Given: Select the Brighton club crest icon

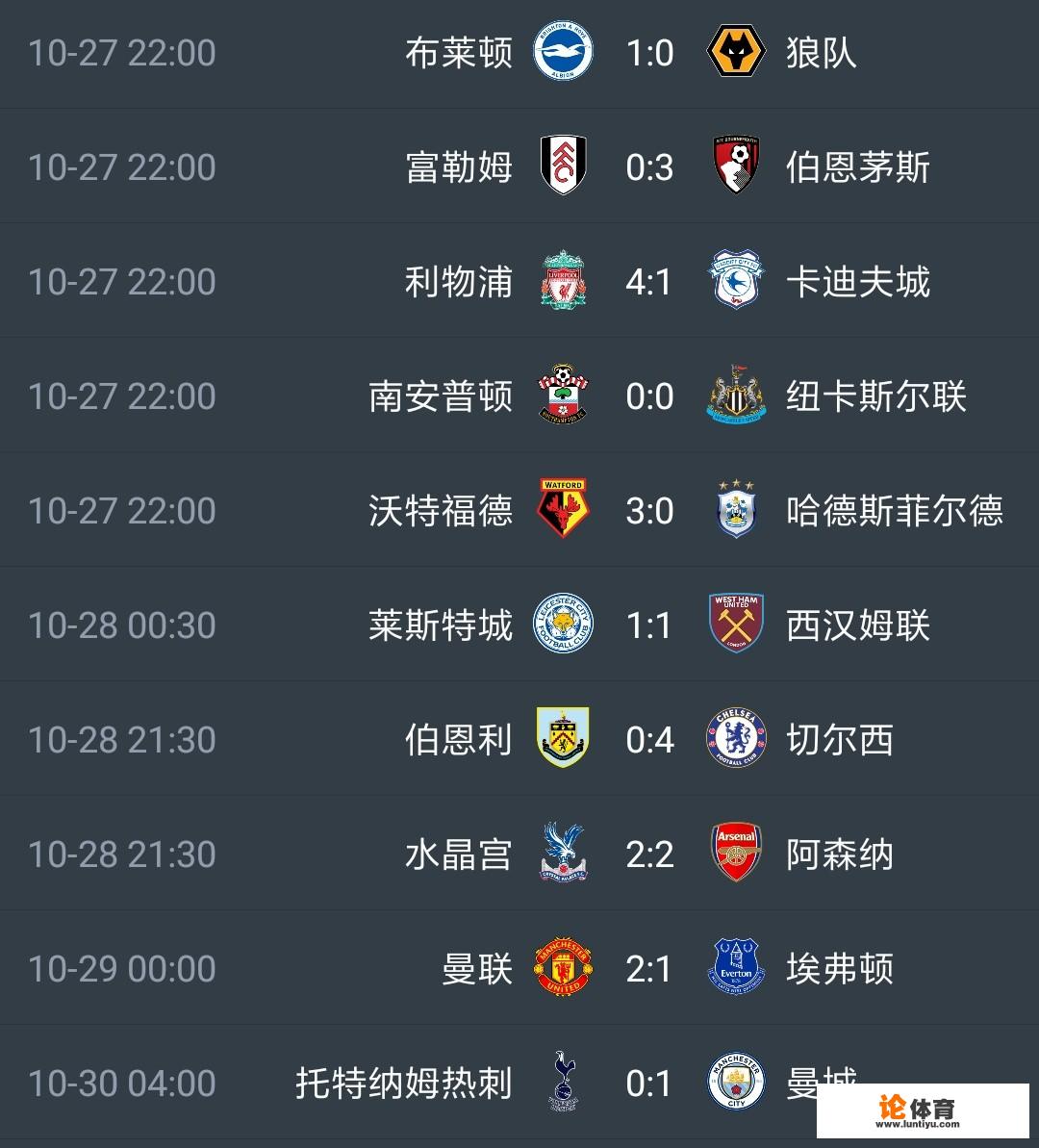Looking at the screenshot, I should tap(563, 53).
